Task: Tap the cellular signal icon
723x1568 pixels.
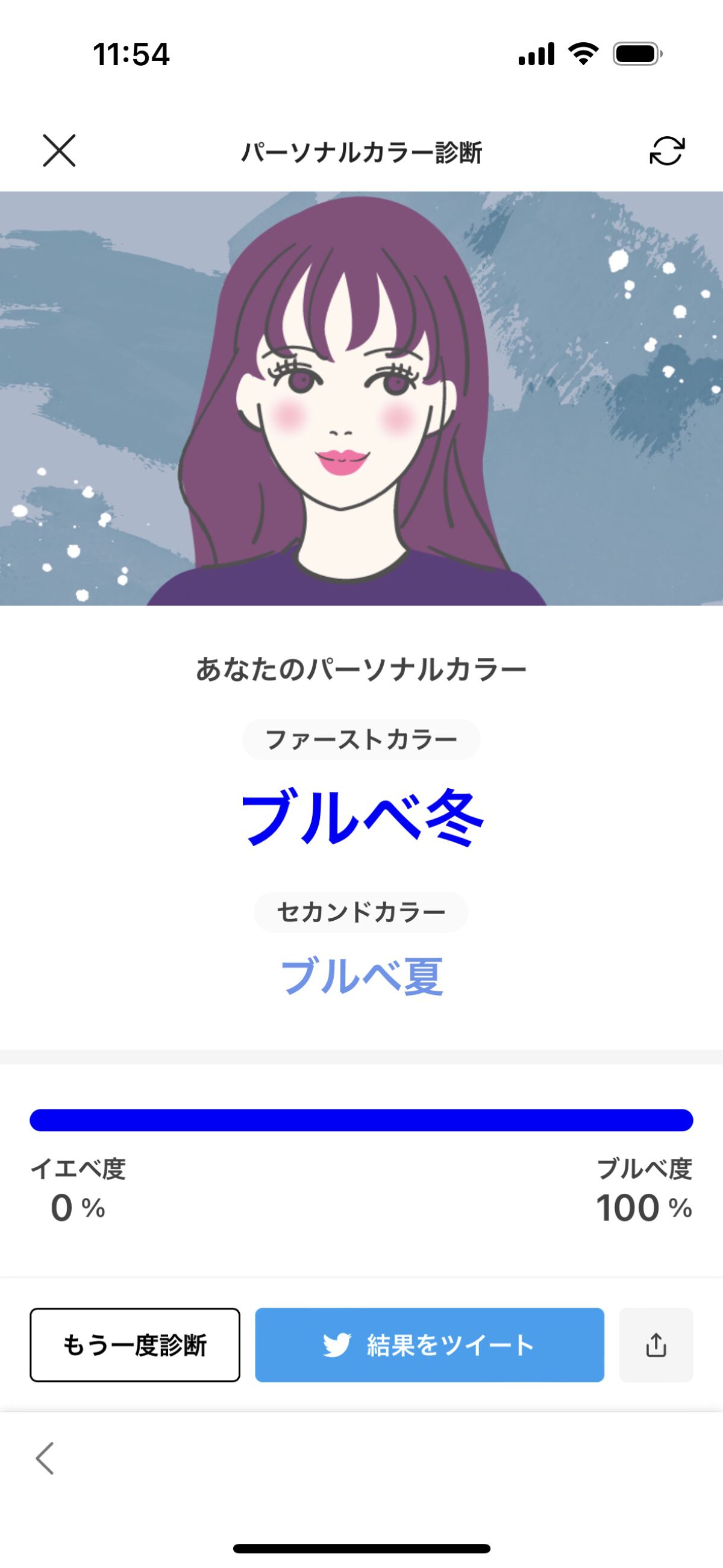Action: pos(536,54)
